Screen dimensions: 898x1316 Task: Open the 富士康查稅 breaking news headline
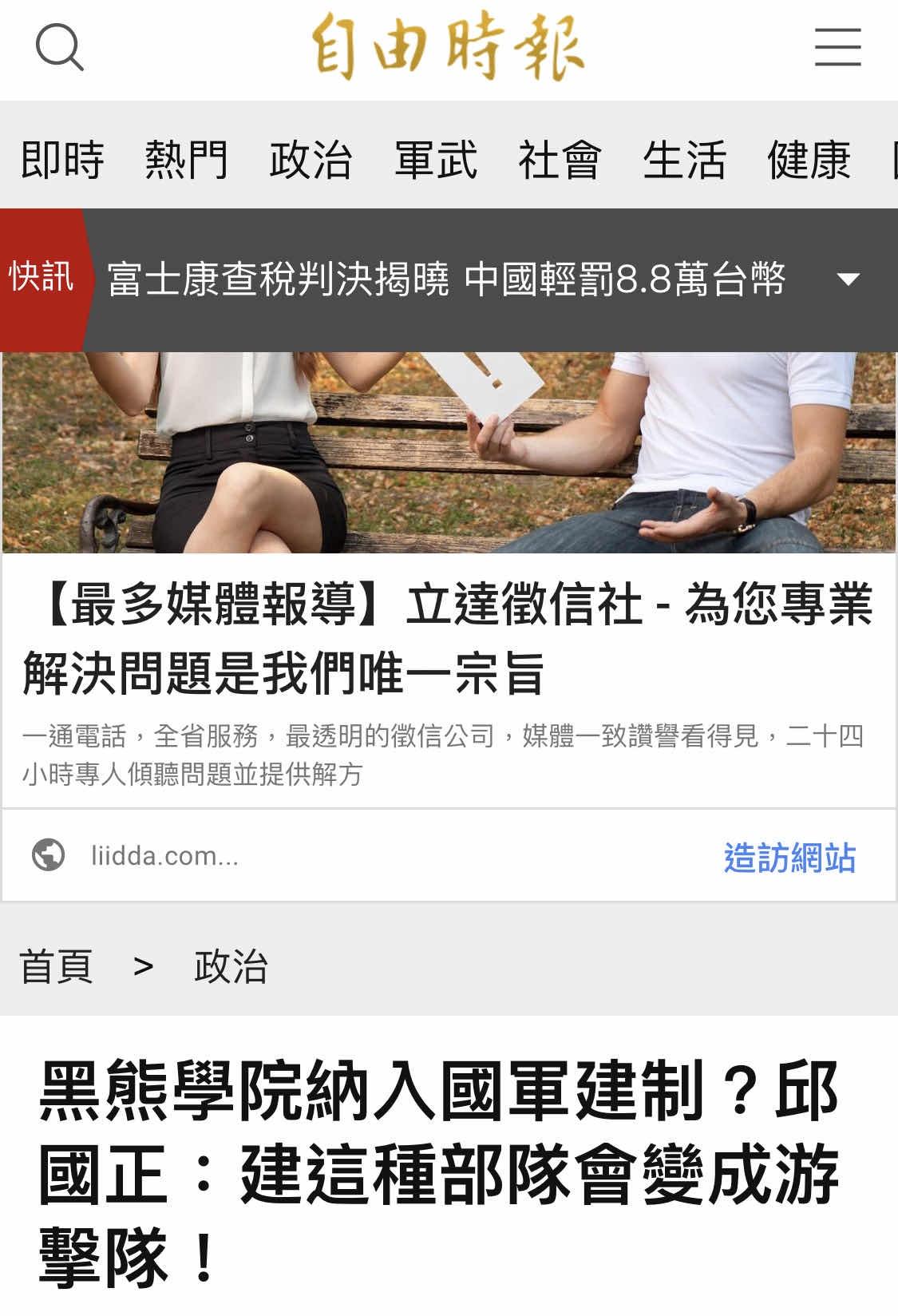coord(446,279)
